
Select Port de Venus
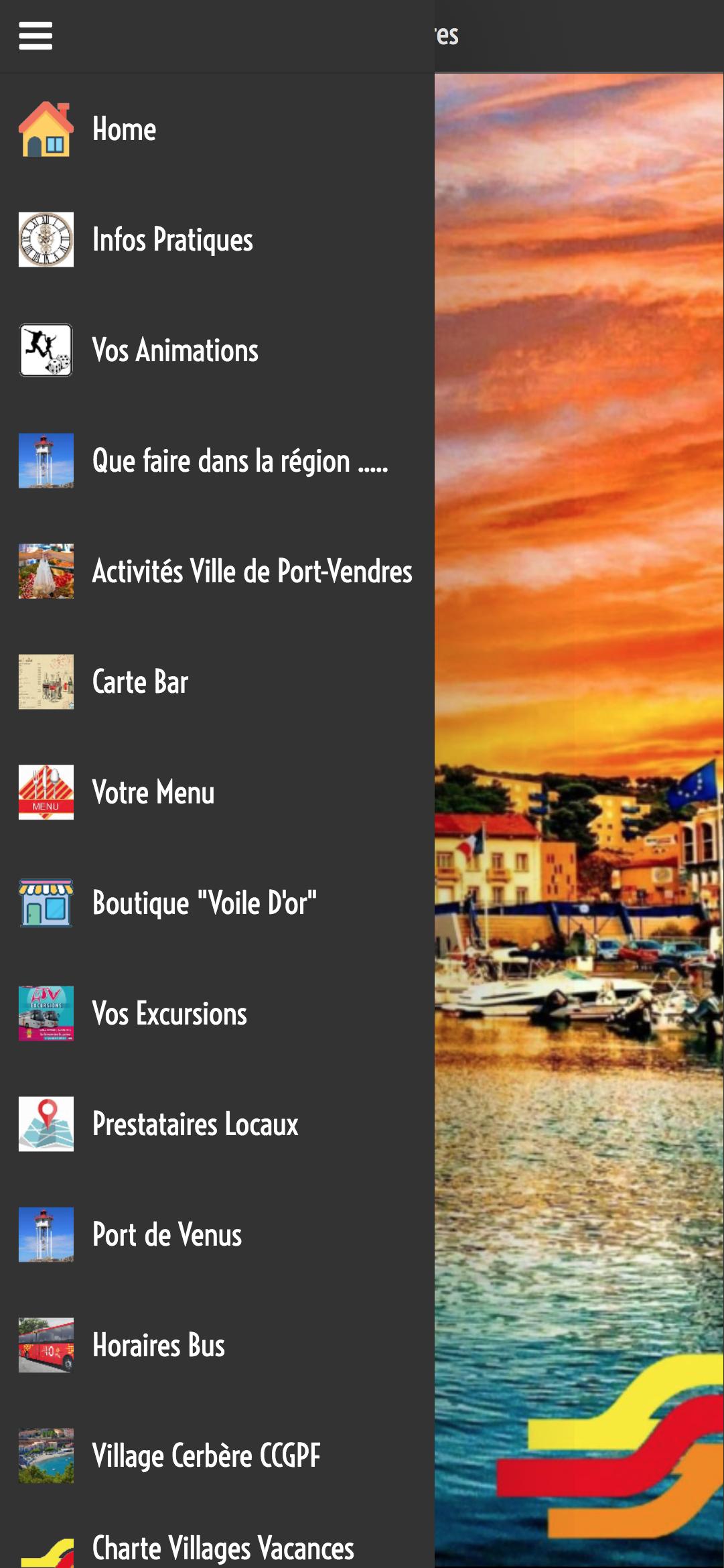click(x=167, y=1235)
